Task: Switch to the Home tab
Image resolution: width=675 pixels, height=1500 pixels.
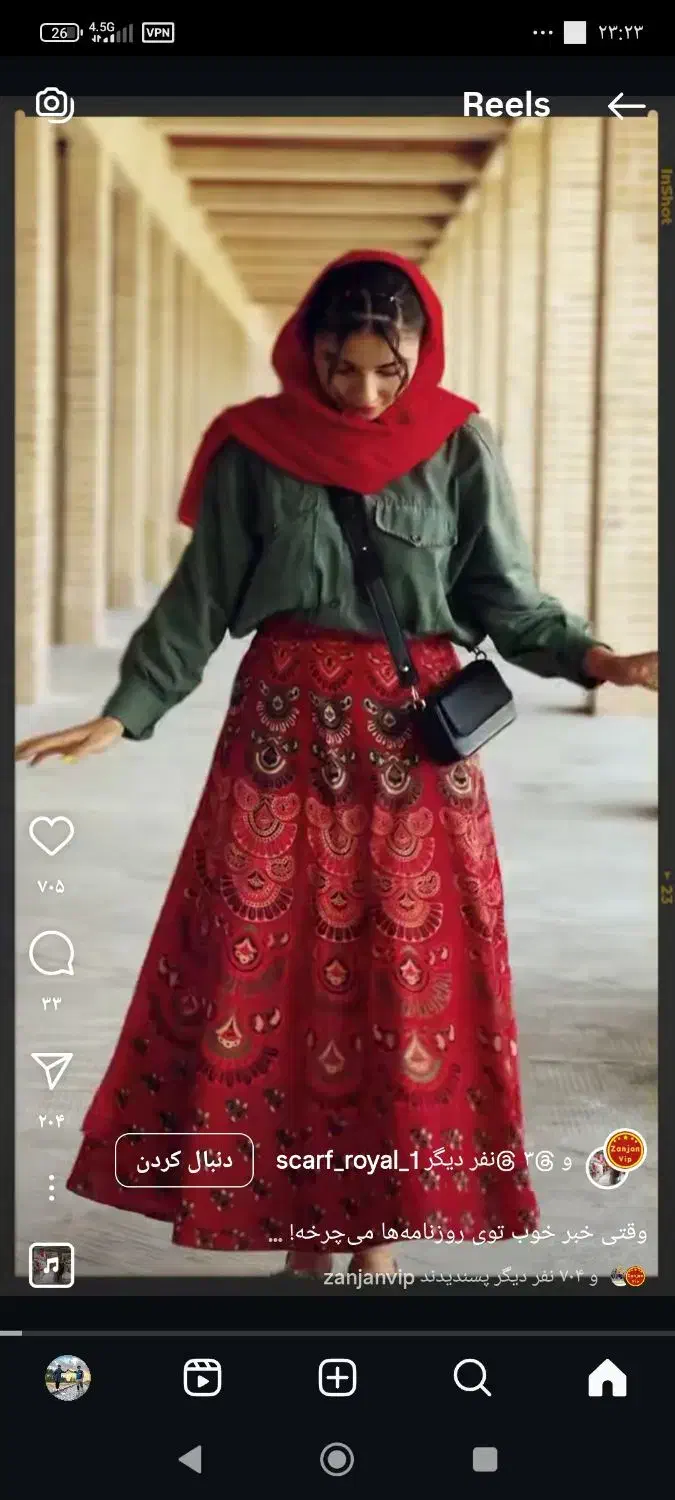Action: pyautogui.click(x=607, y=1378)
